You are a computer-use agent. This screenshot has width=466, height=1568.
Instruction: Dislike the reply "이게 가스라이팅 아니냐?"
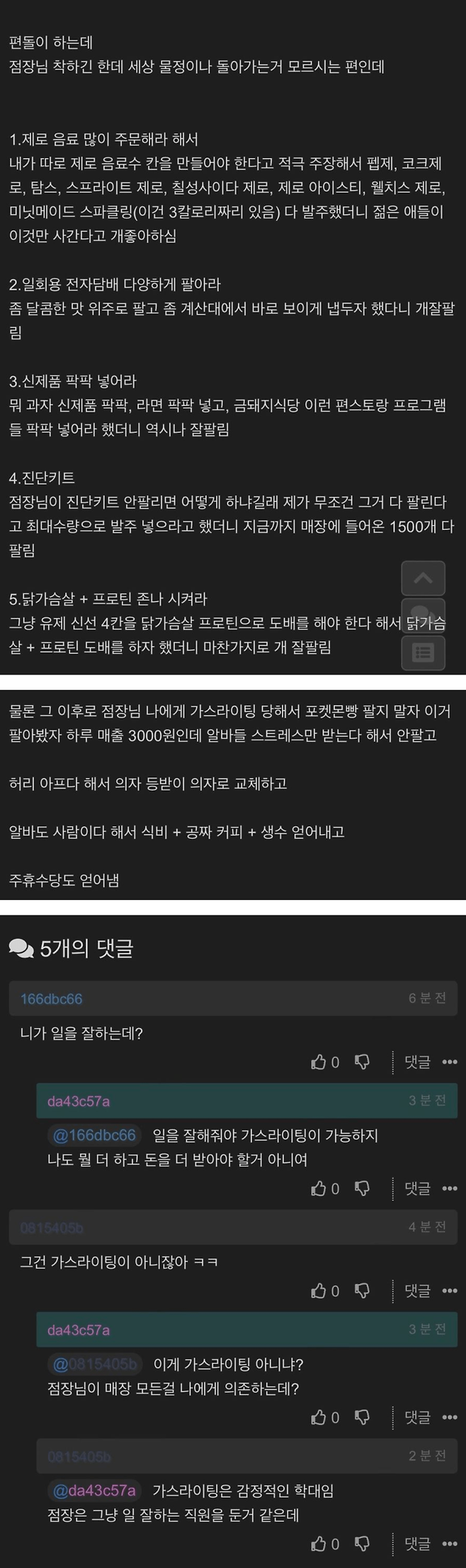[x=362, y=1417]
